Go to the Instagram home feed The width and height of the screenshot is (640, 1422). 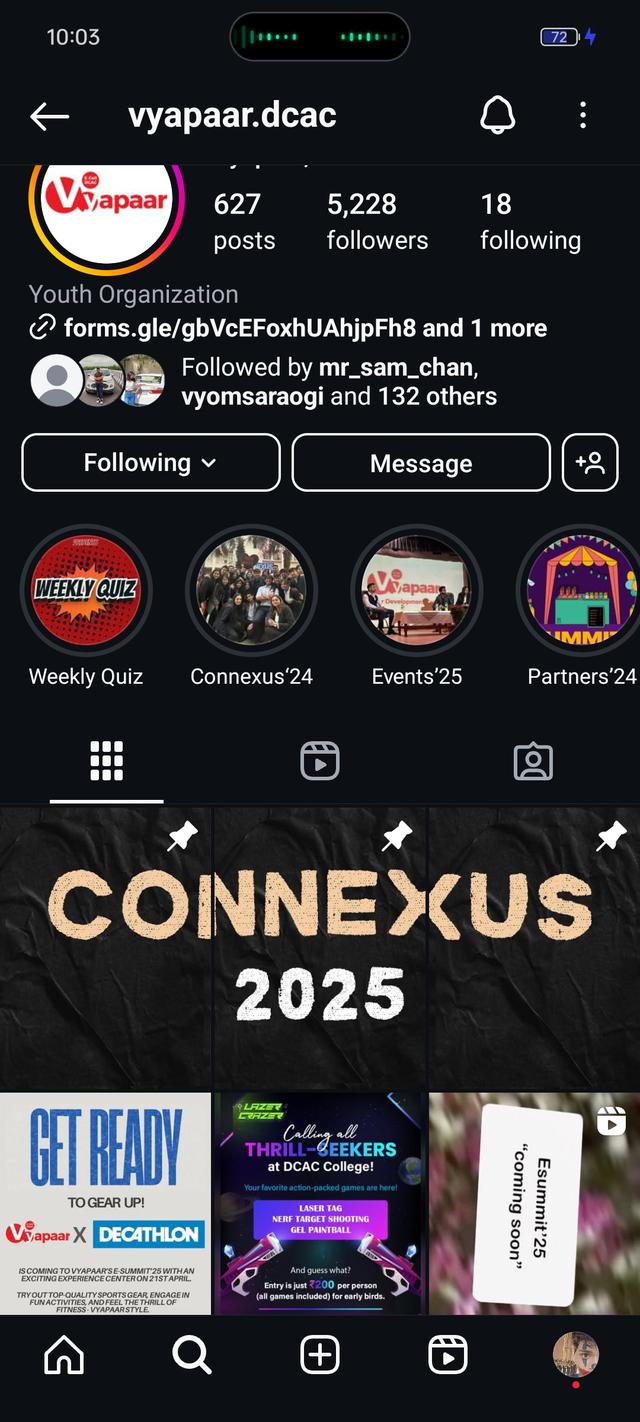[x=64, y=1356]
